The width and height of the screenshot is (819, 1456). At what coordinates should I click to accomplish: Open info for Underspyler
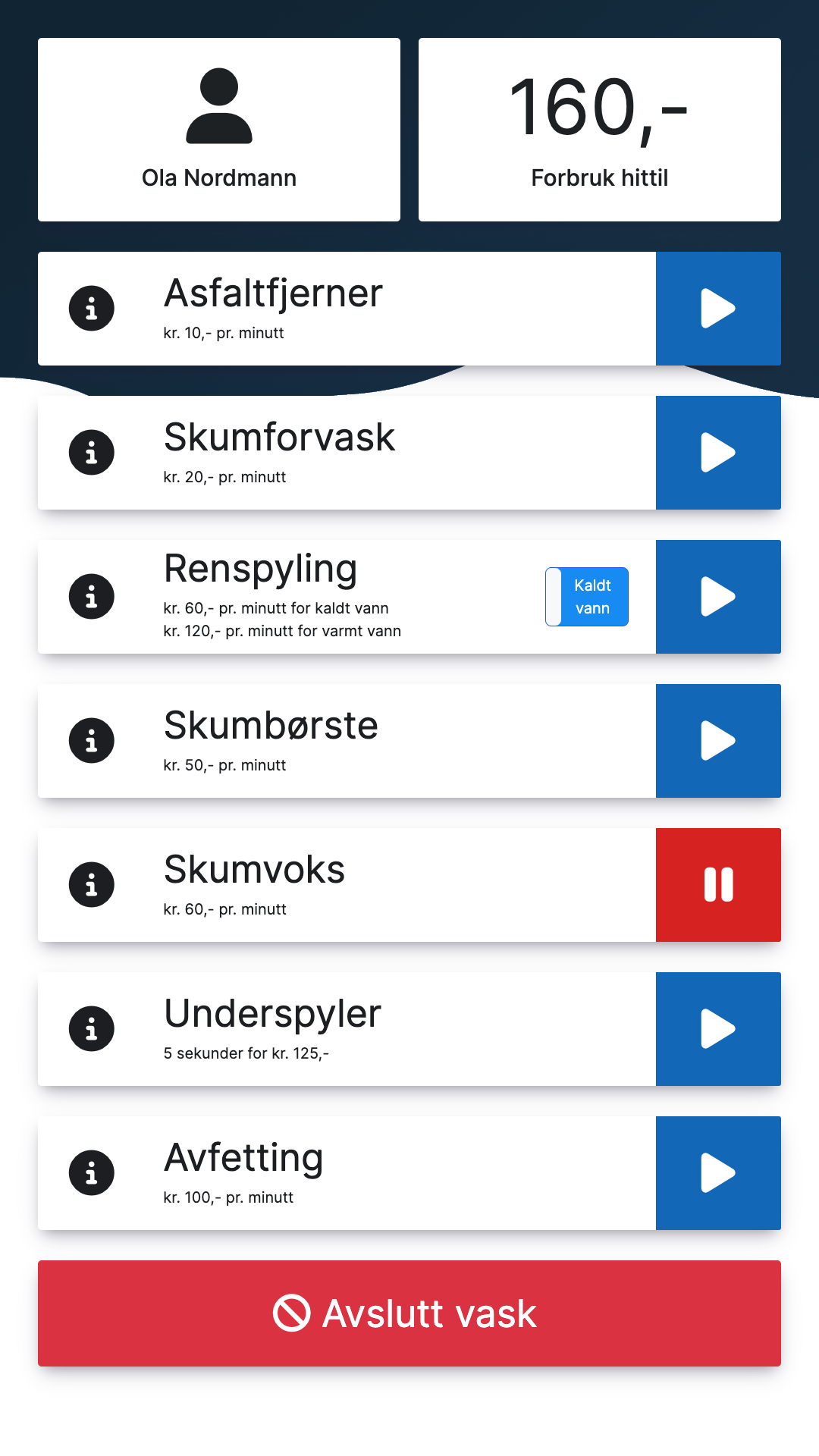[92, 1029]
